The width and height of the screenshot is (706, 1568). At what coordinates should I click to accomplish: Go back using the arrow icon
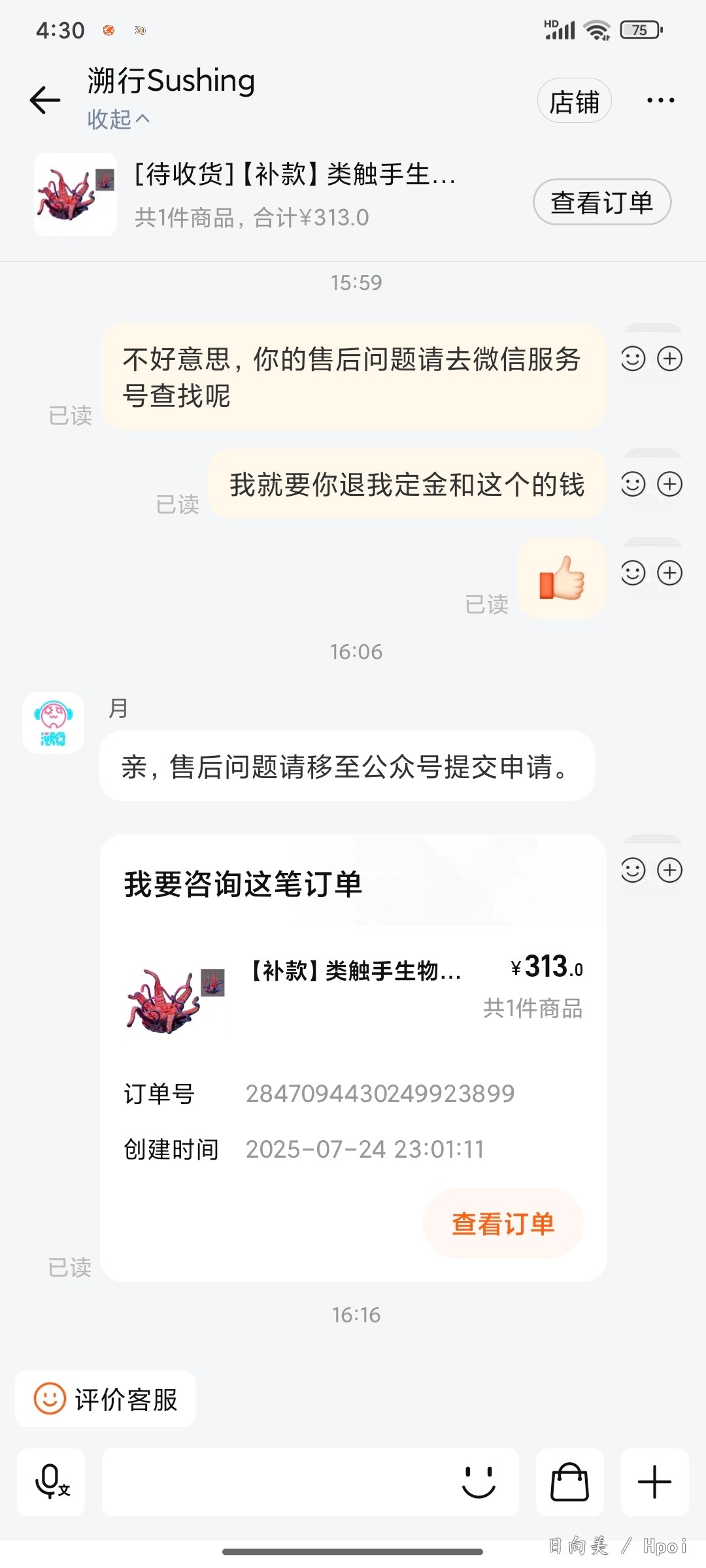pos(45,100)
